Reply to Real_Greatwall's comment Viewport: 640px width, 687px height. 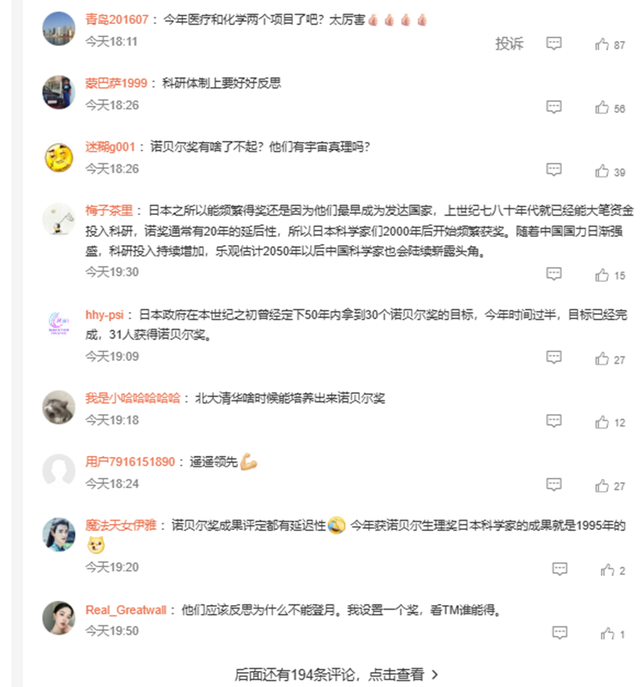[x=554, y=633]
